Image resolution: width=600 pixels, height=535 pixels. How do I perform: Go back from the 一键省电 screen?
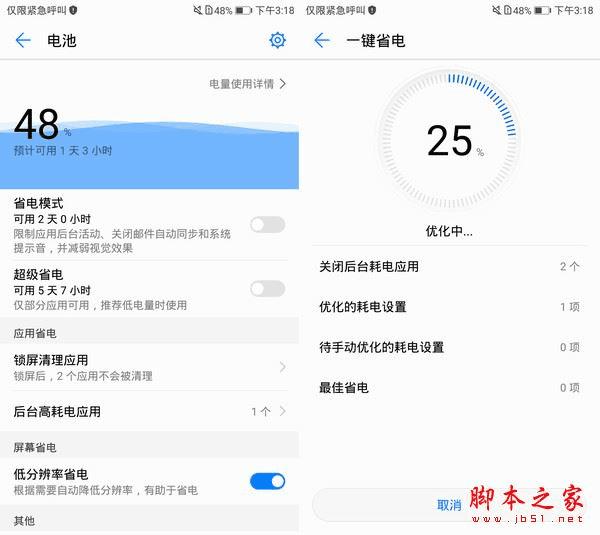(321, 41)
